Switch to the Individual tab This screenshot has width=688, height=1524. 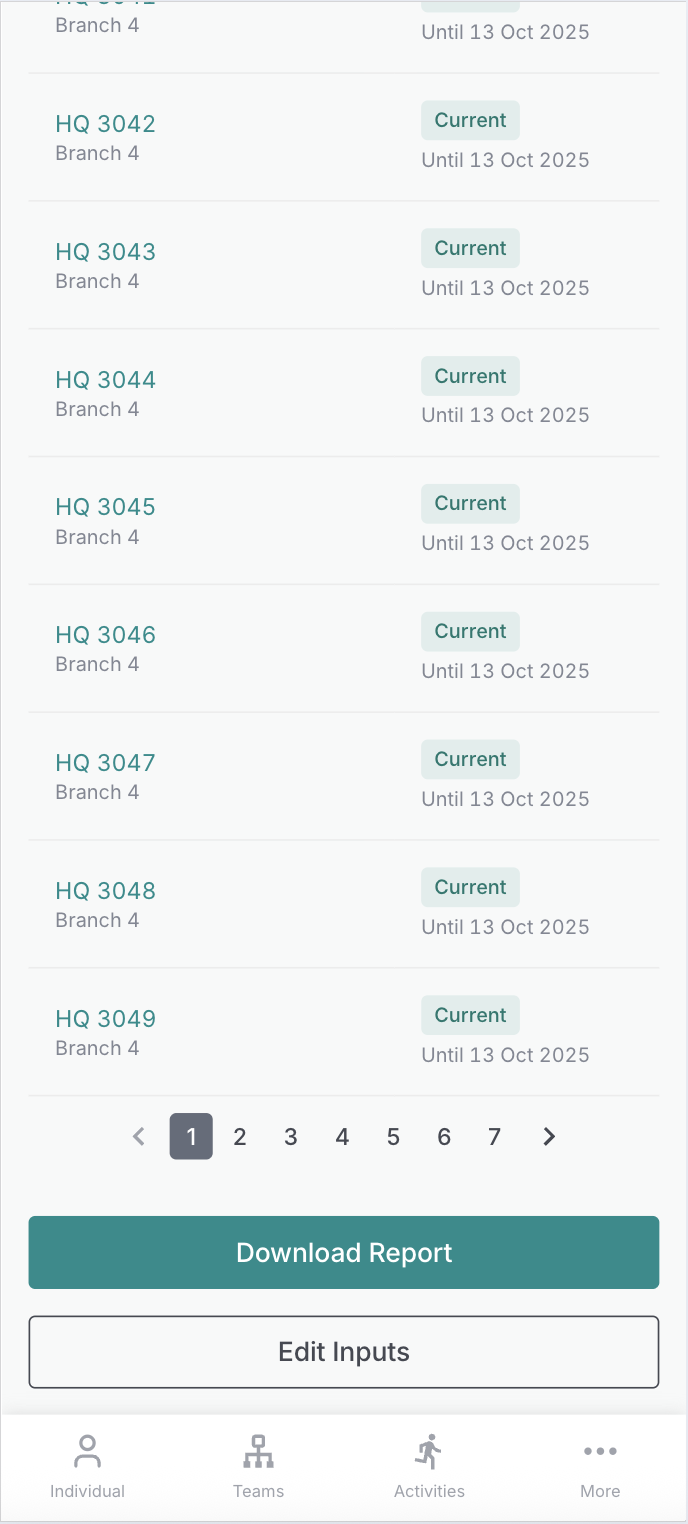pyautogui.click(x=87, y=1467)
